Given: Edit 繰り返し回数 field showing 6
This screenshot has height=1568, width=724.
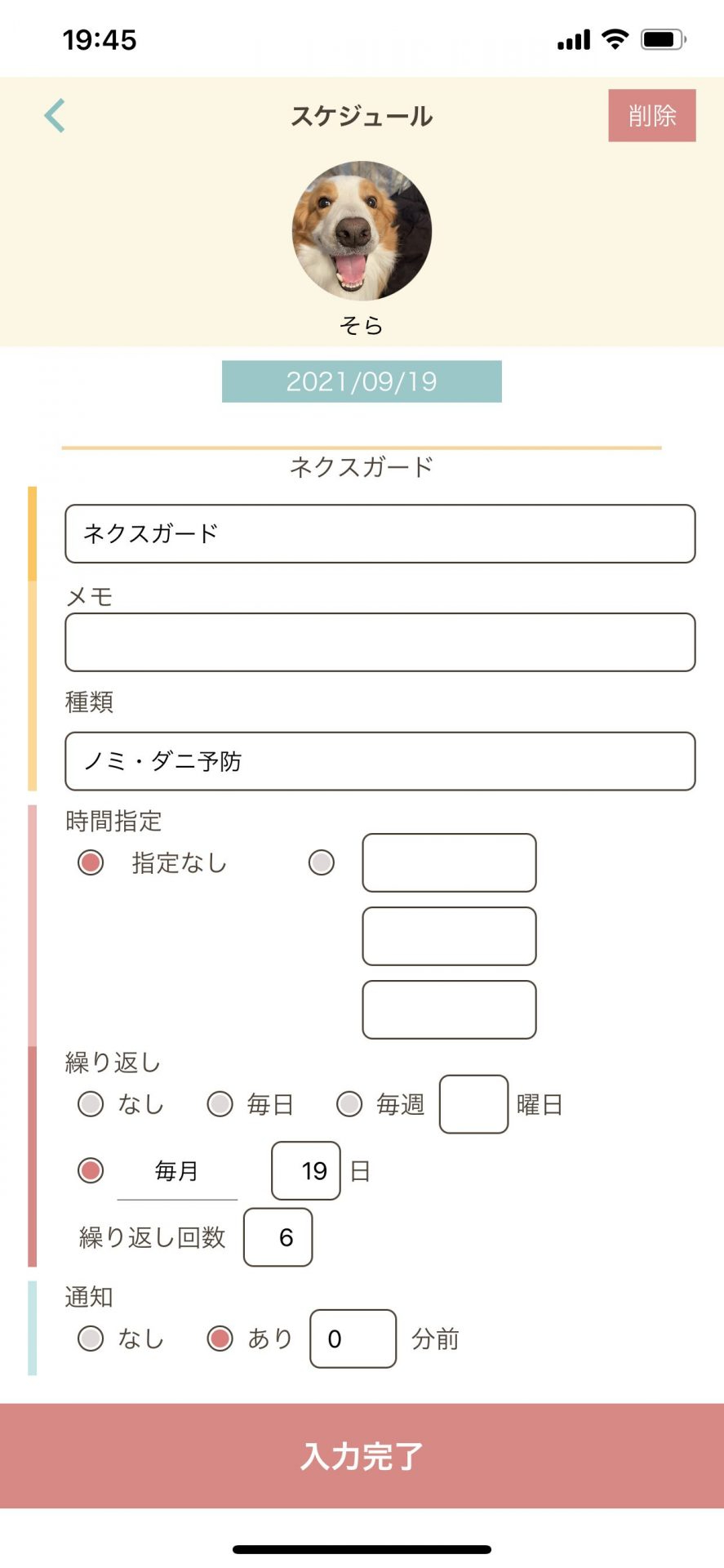Looking at the screenshot, I should [x=278, y=1237].
